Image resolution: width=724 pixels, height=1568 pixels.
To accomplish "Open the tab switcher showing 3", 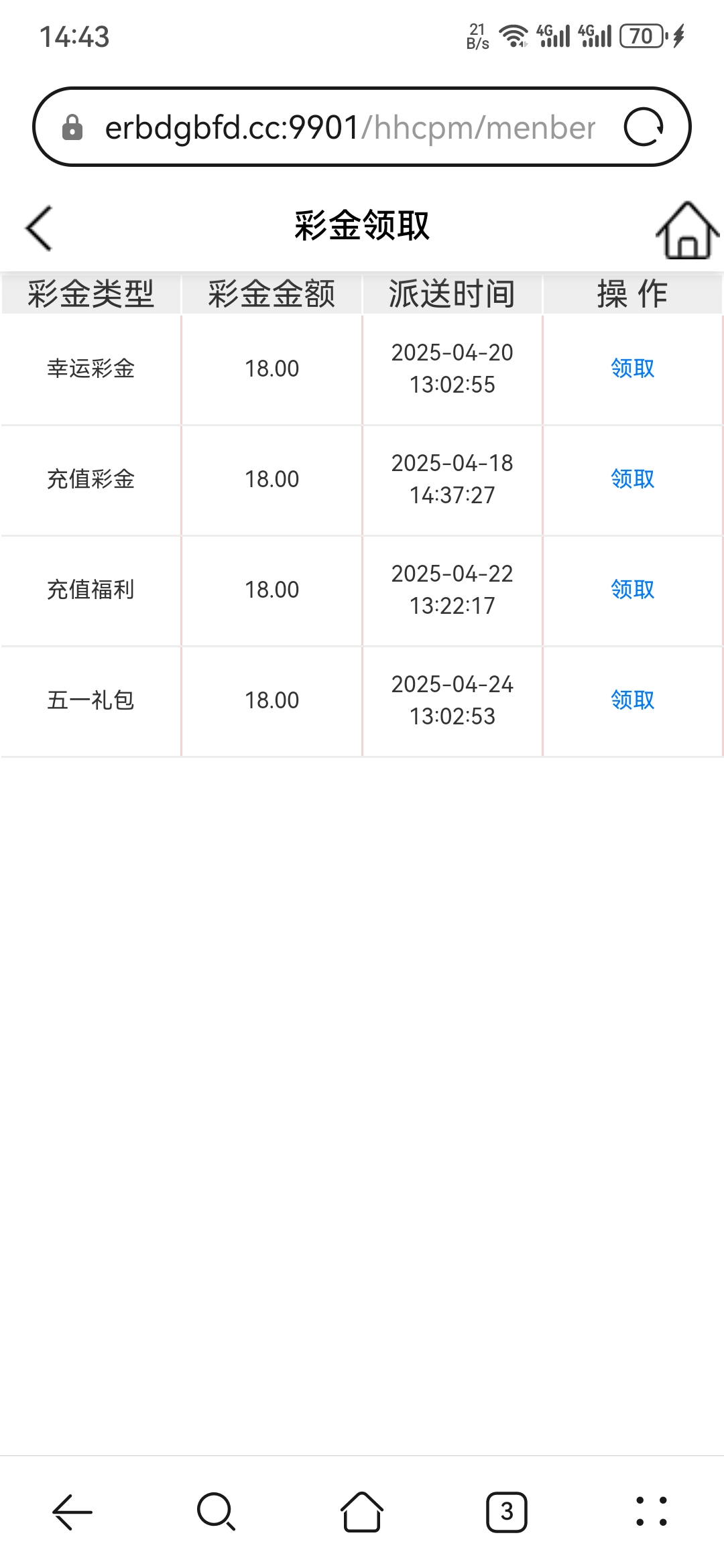I will 506,1512.
